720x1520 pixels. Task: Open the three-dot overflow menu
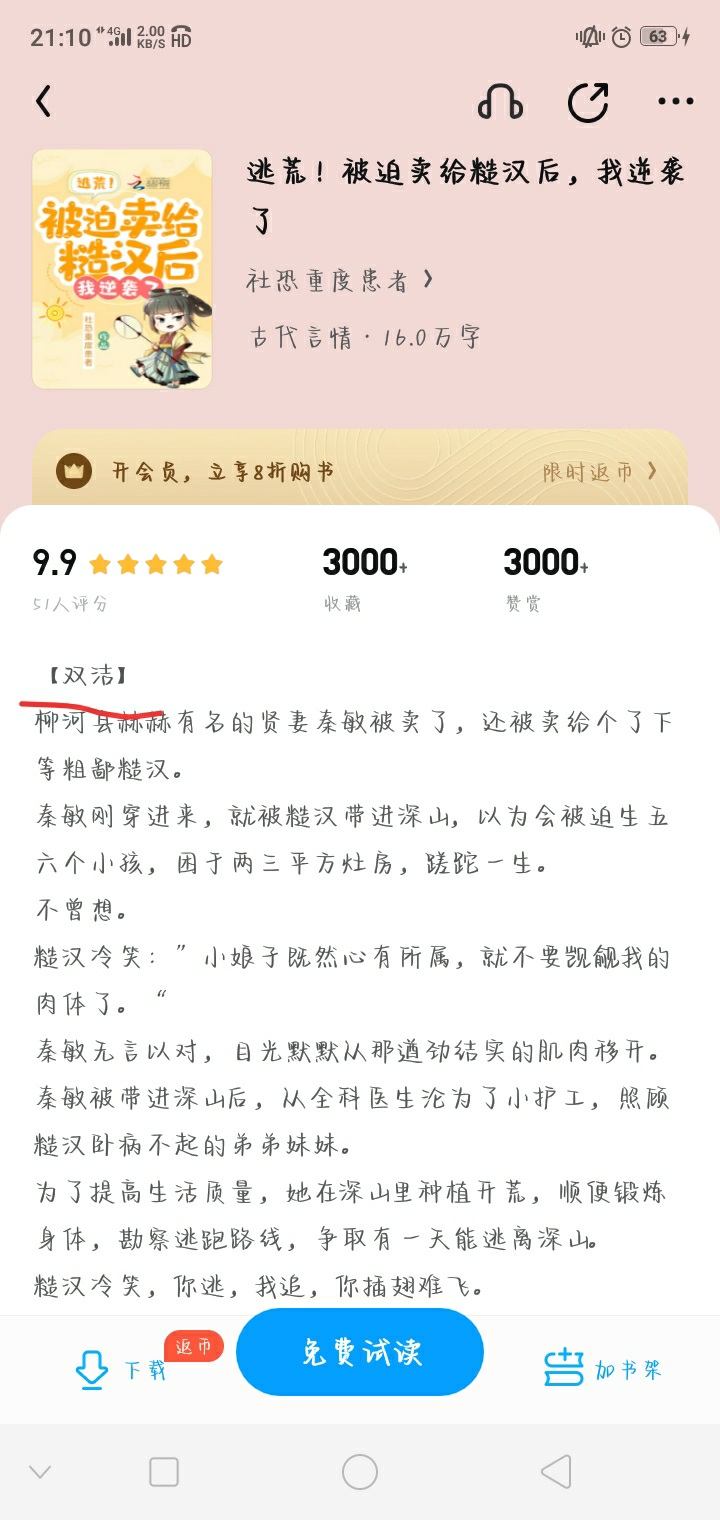tap(675, 102)
